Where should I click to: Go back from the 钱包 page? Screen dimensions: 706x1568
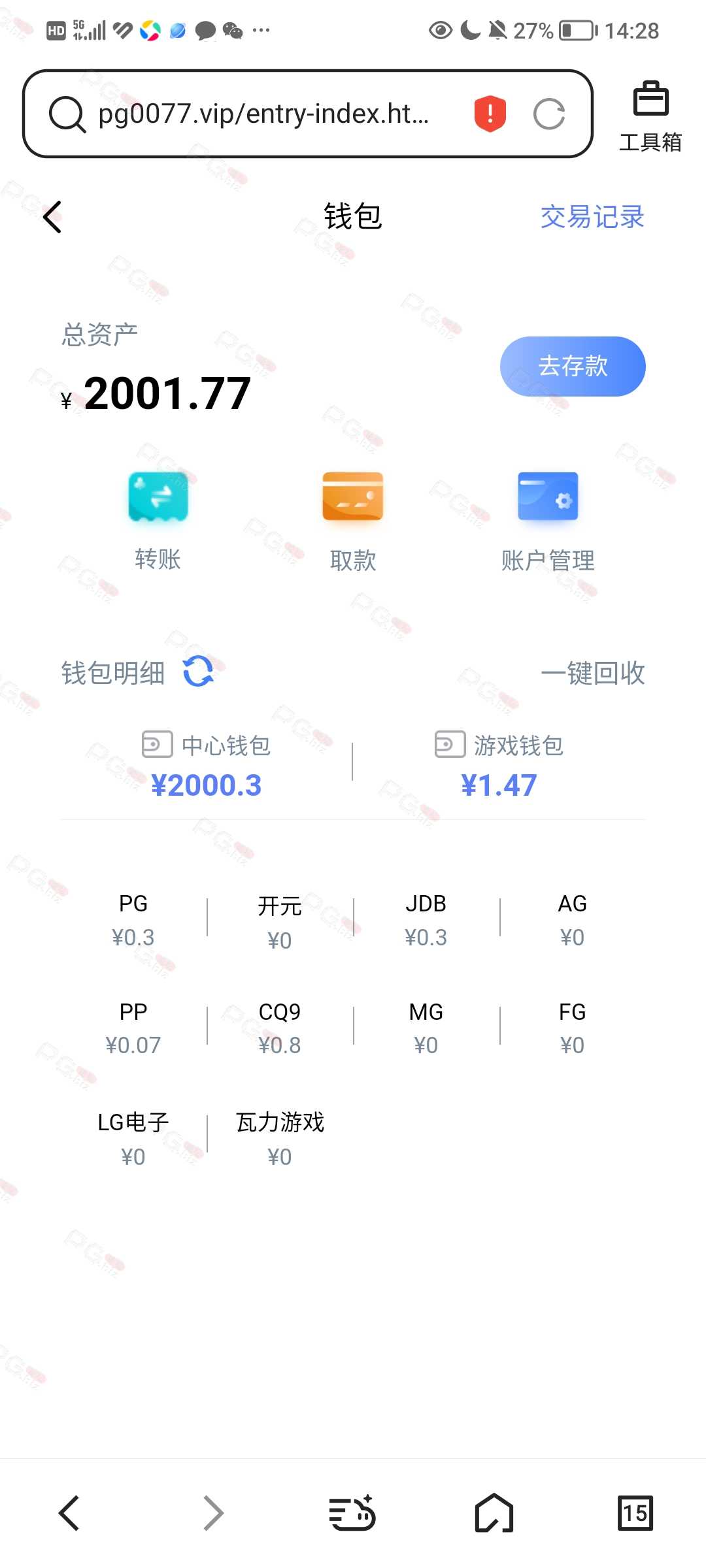52,217
